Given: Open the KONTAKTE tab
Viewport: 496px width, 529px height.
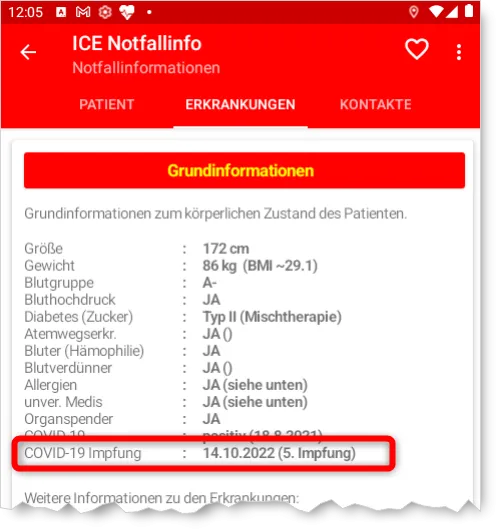Looking at the screenshot, I should [x=376, y=104].
